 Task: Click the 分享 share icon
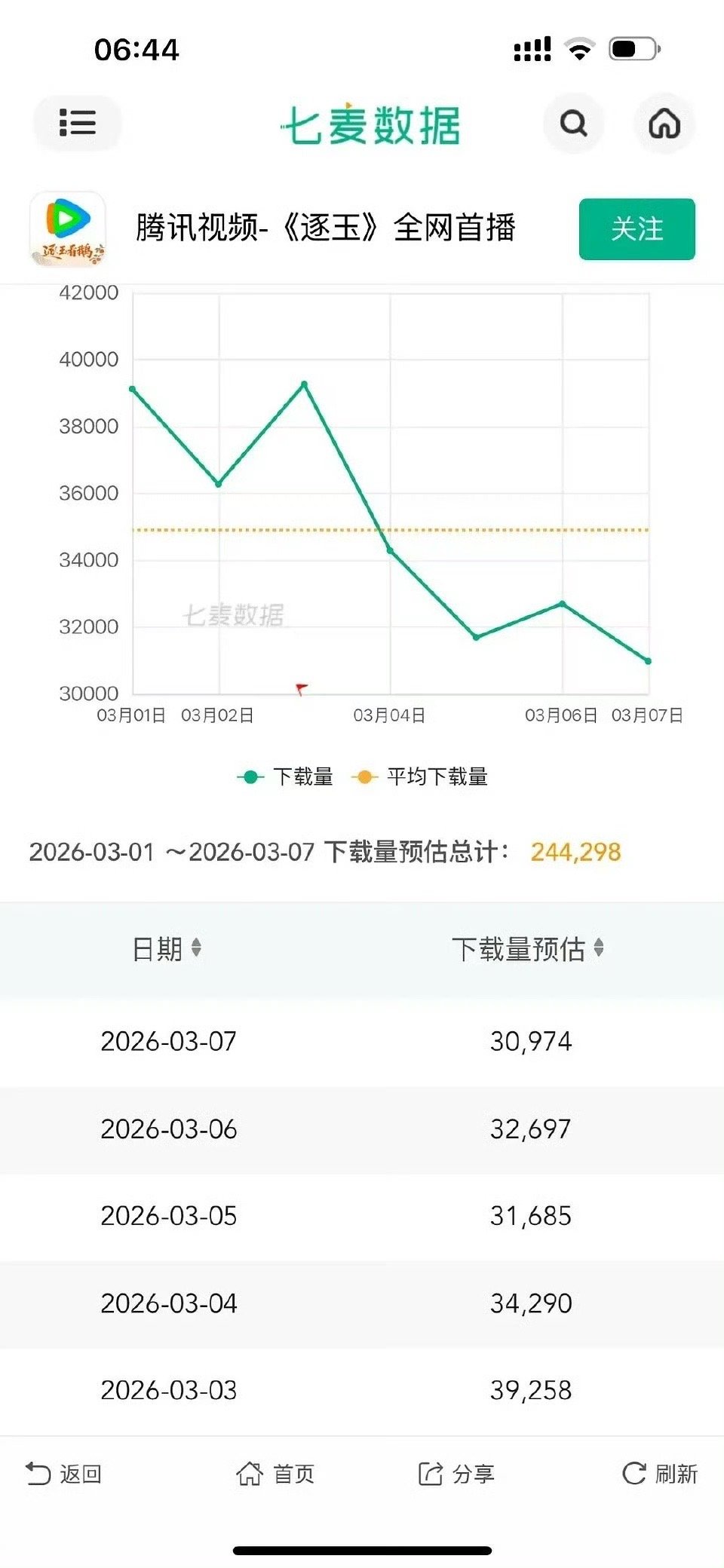[x=428, y=1472]
